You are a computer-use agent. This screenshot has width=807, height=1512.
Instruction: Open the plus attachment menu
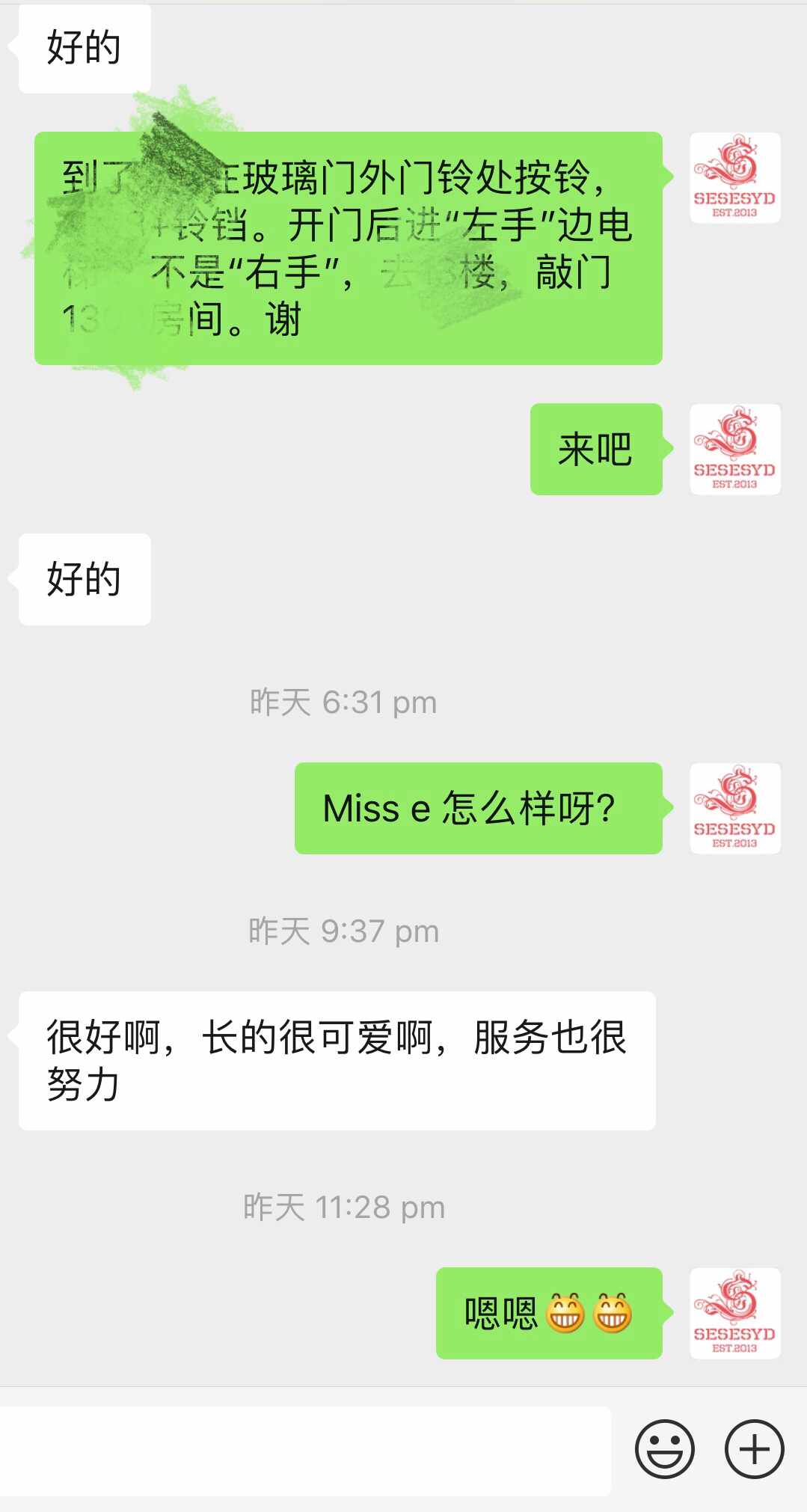point(754,1449)
